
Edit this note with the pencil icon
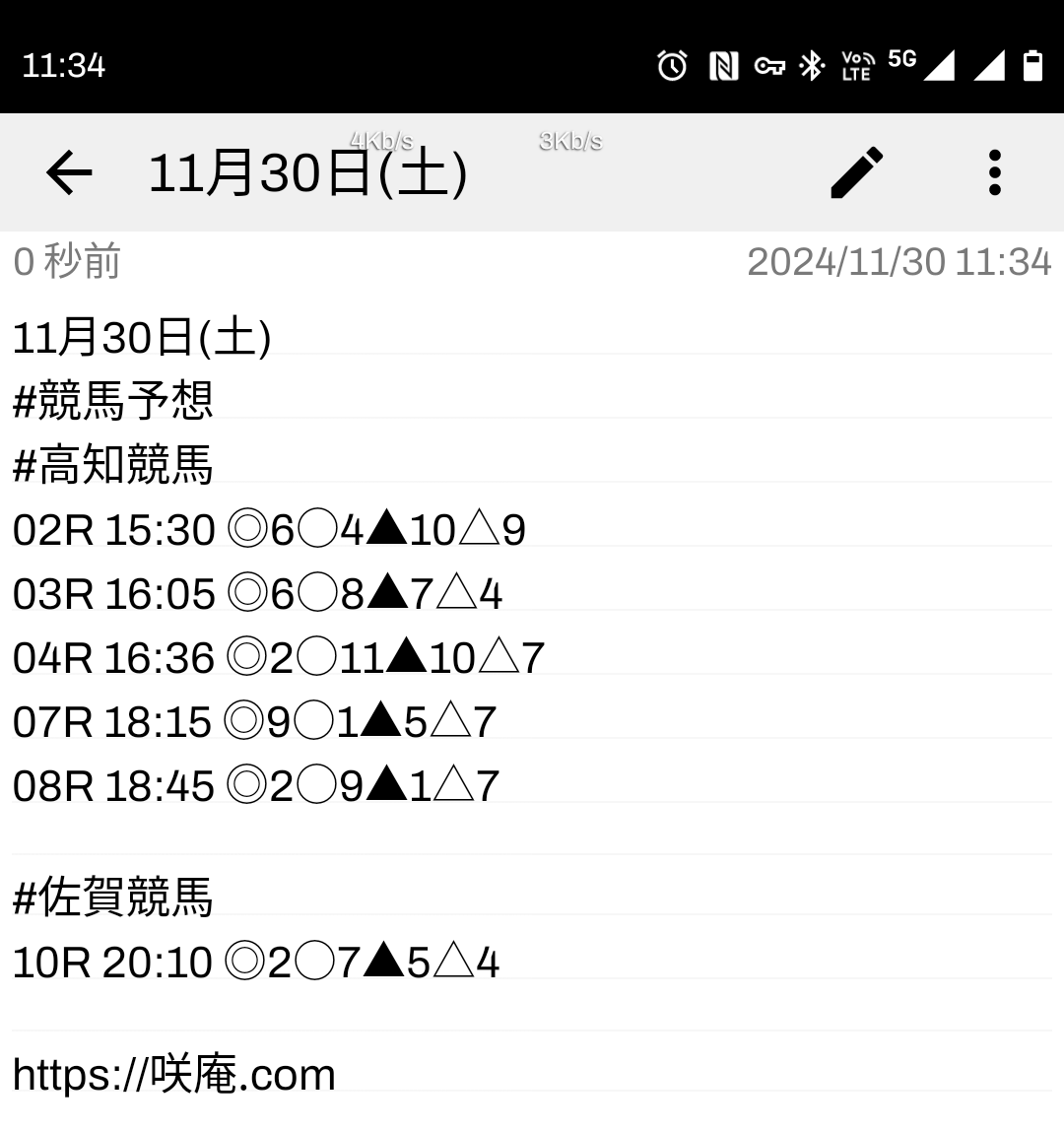pyautogui.click(x=856, y=173)
